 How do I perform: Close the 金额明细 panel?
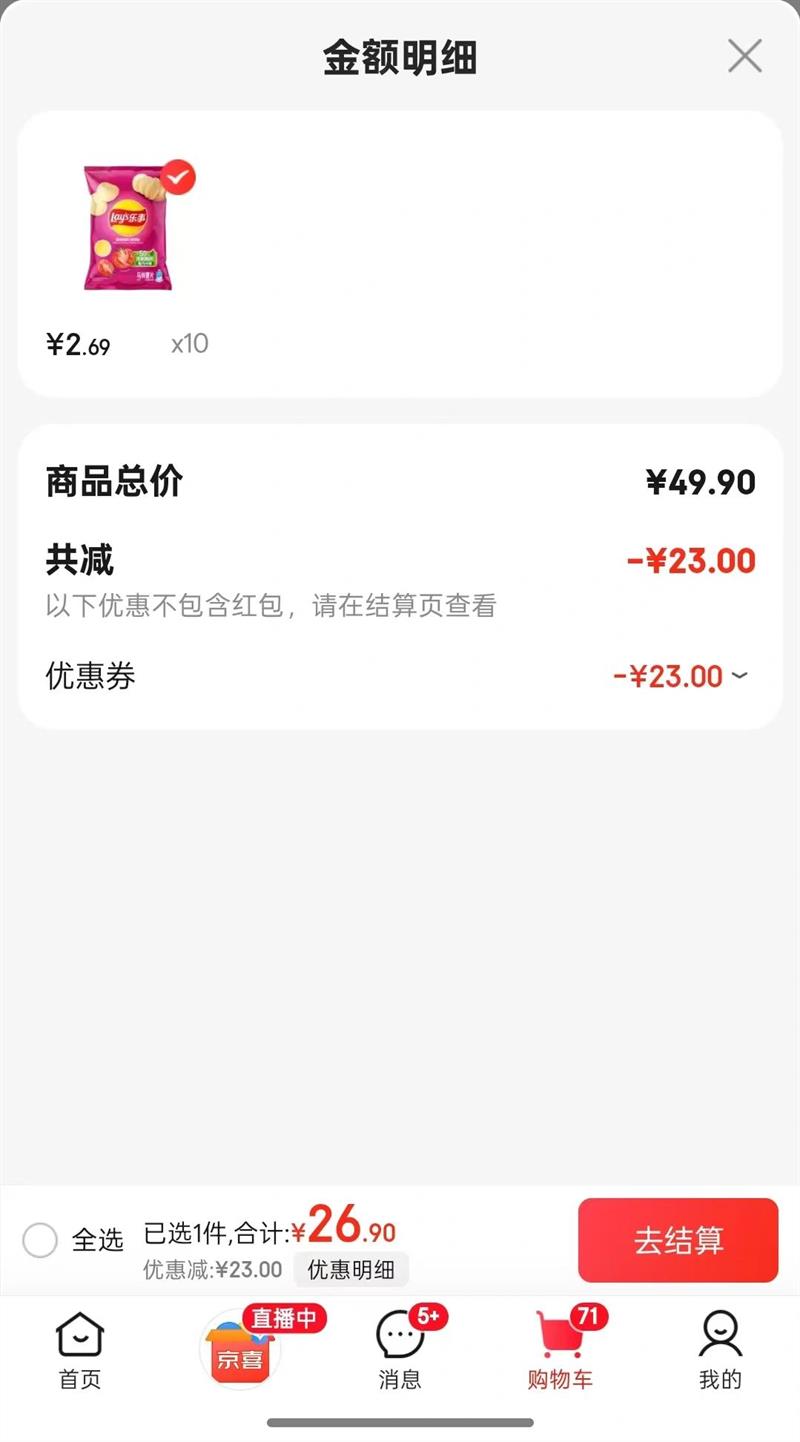pyautogui.click(x=745, y=56)
